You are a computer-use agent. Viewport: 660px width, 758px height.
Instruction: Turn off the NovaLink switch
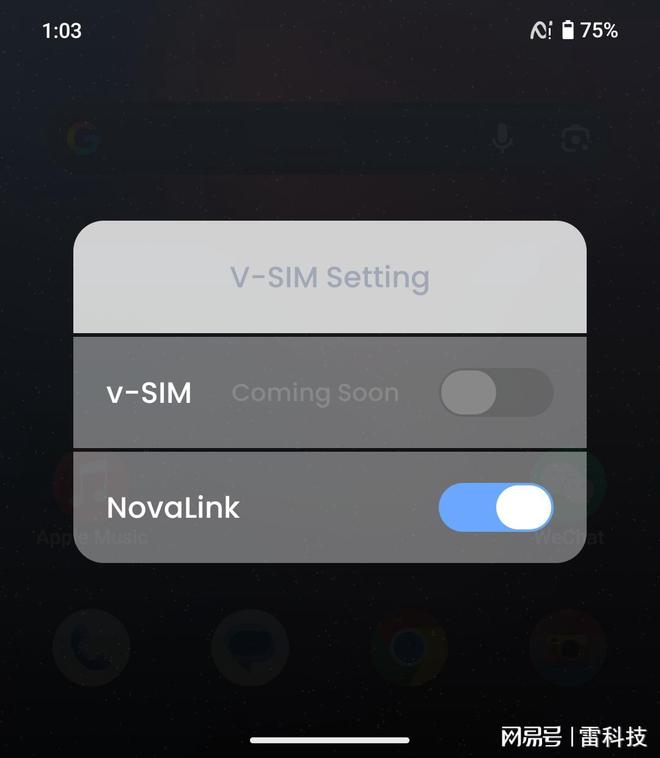pos(495,507)
